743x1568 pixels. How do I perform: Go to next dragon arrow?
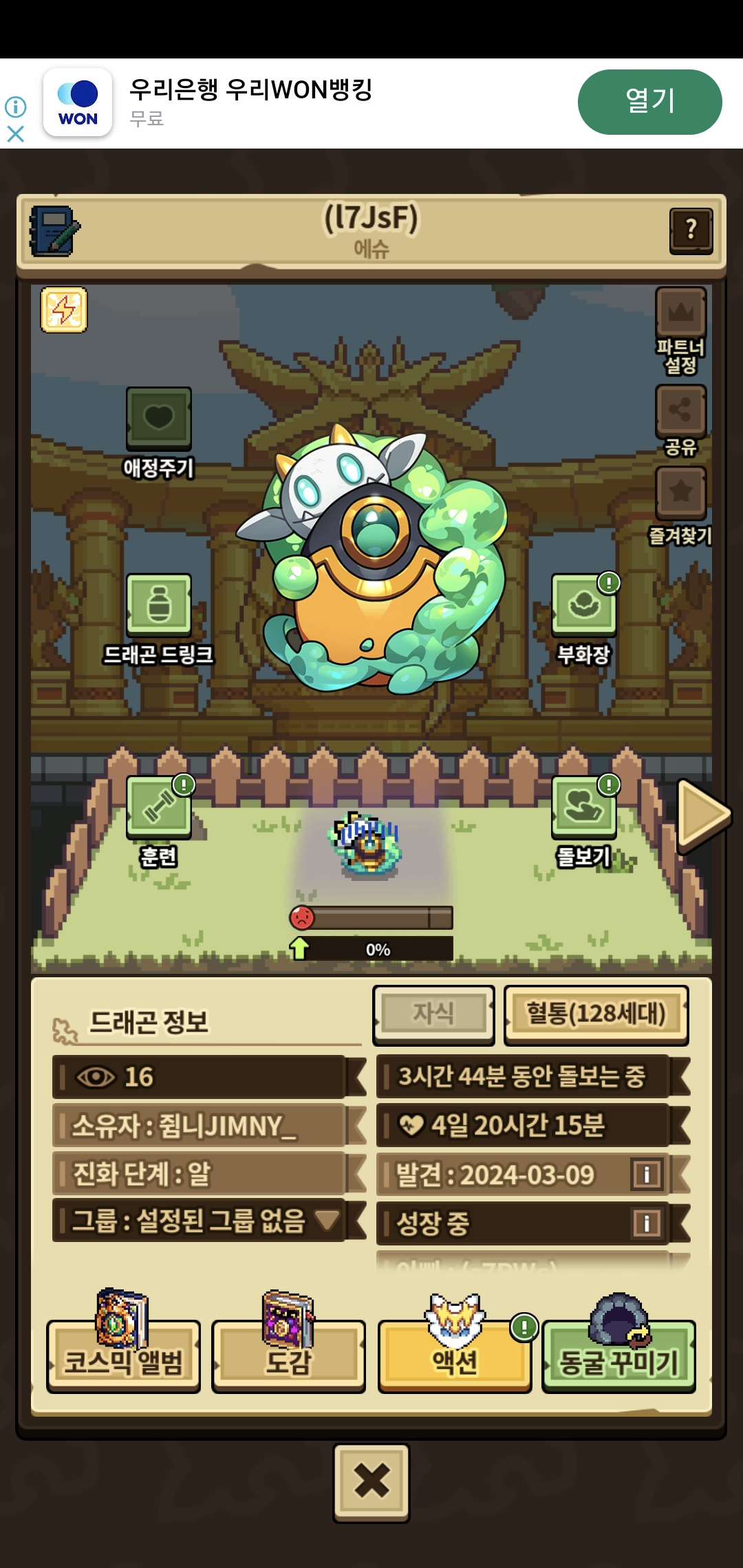point(703,816)
